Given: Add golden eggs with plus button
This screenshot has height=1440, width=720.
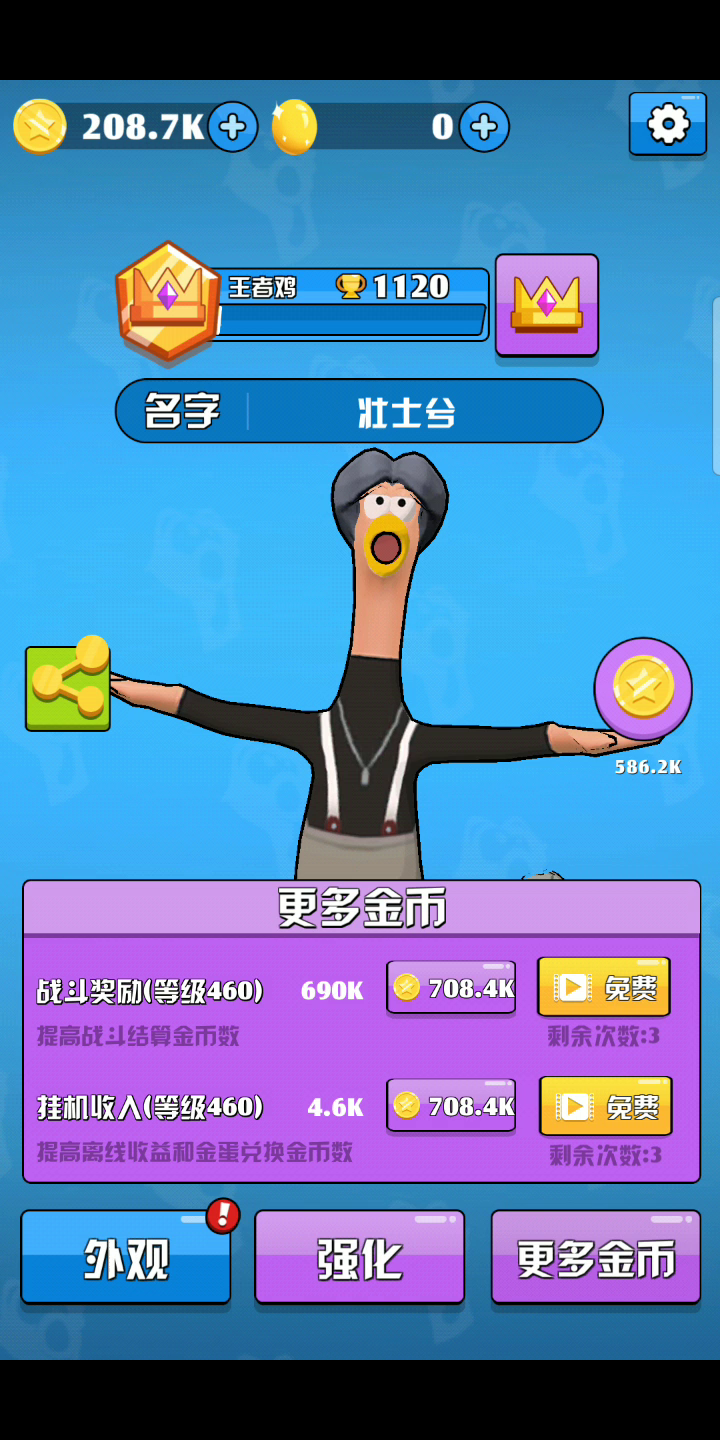Looking at the screenshot, I should tap(484, 127).
